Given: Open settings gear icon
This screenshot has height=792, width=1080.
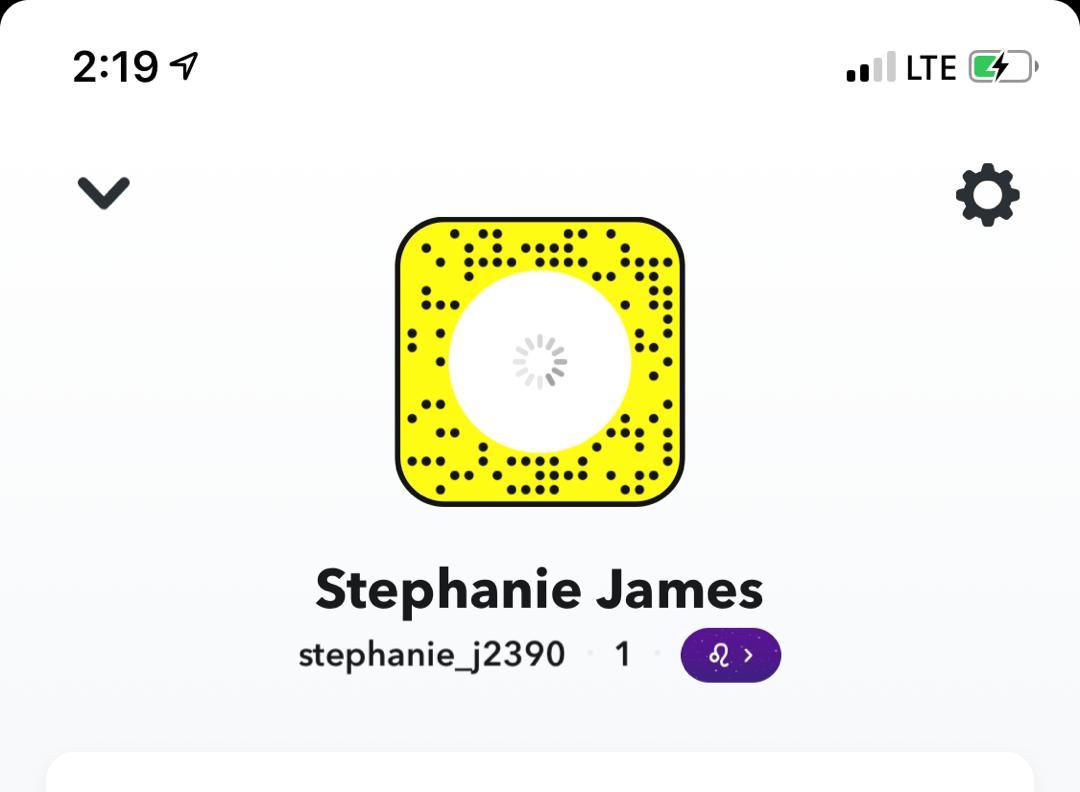Looking at the screenshot, I should coord(987,194).
